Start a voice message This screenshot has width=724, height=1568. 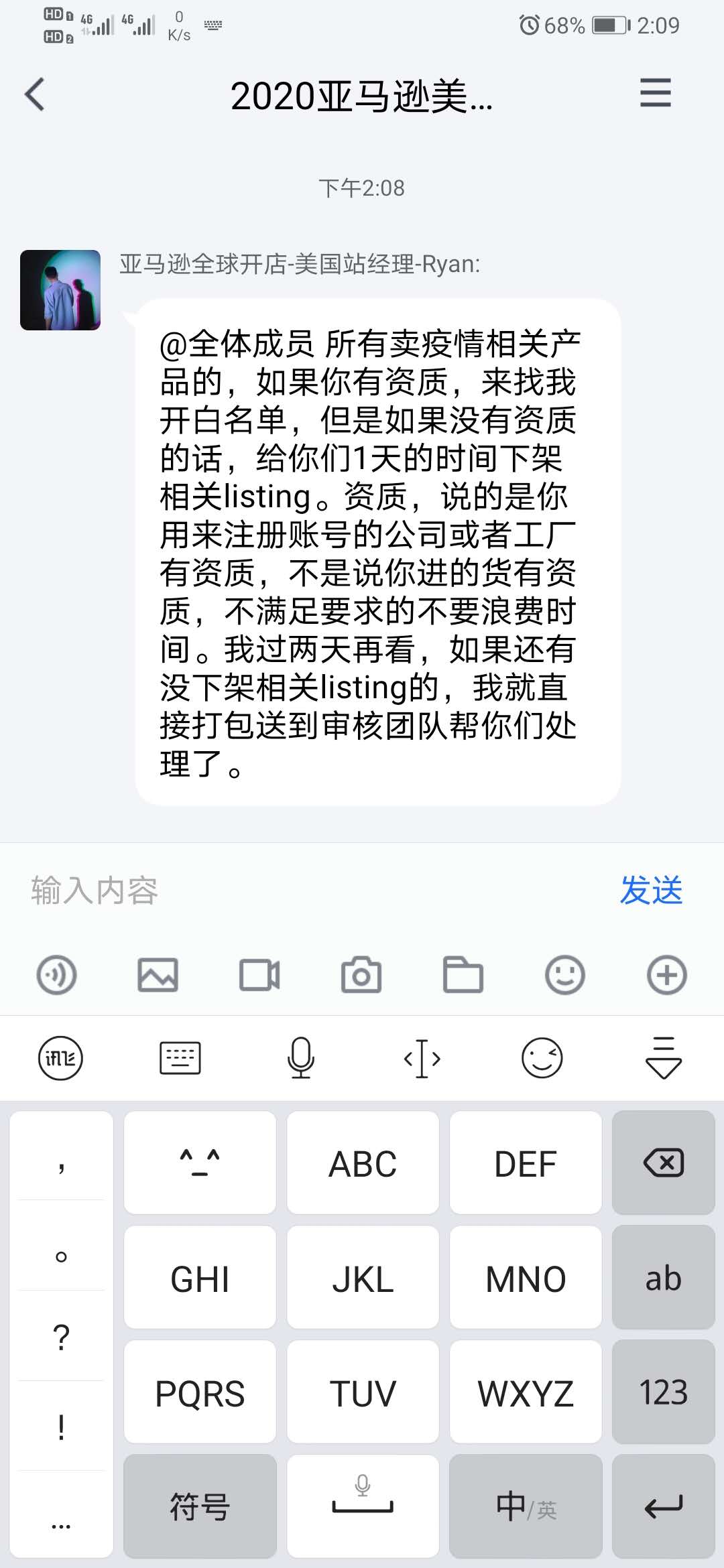click(x=56, y=975)
